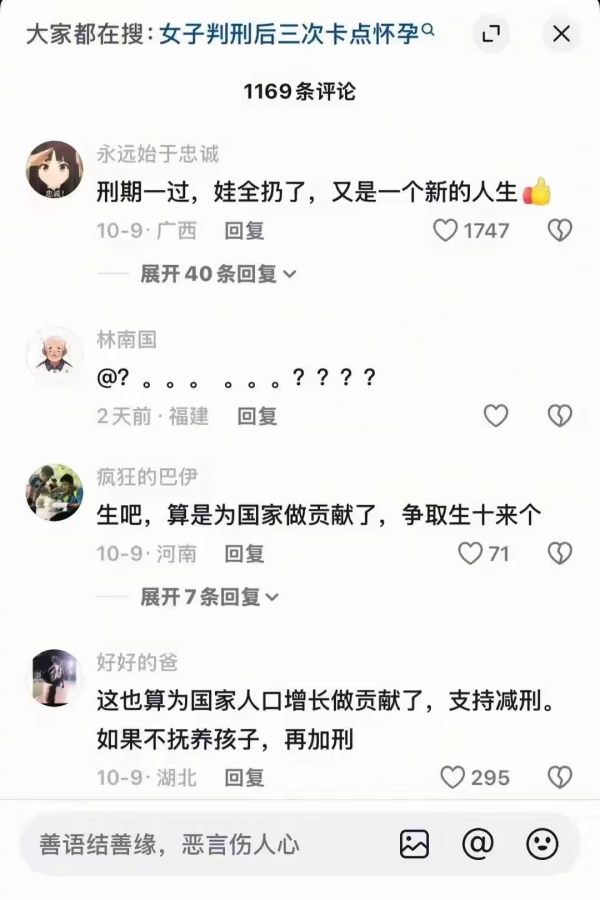Screen dimensions: 600x900
Task: Reply to 林南国's comment
Action: [257, 416]
